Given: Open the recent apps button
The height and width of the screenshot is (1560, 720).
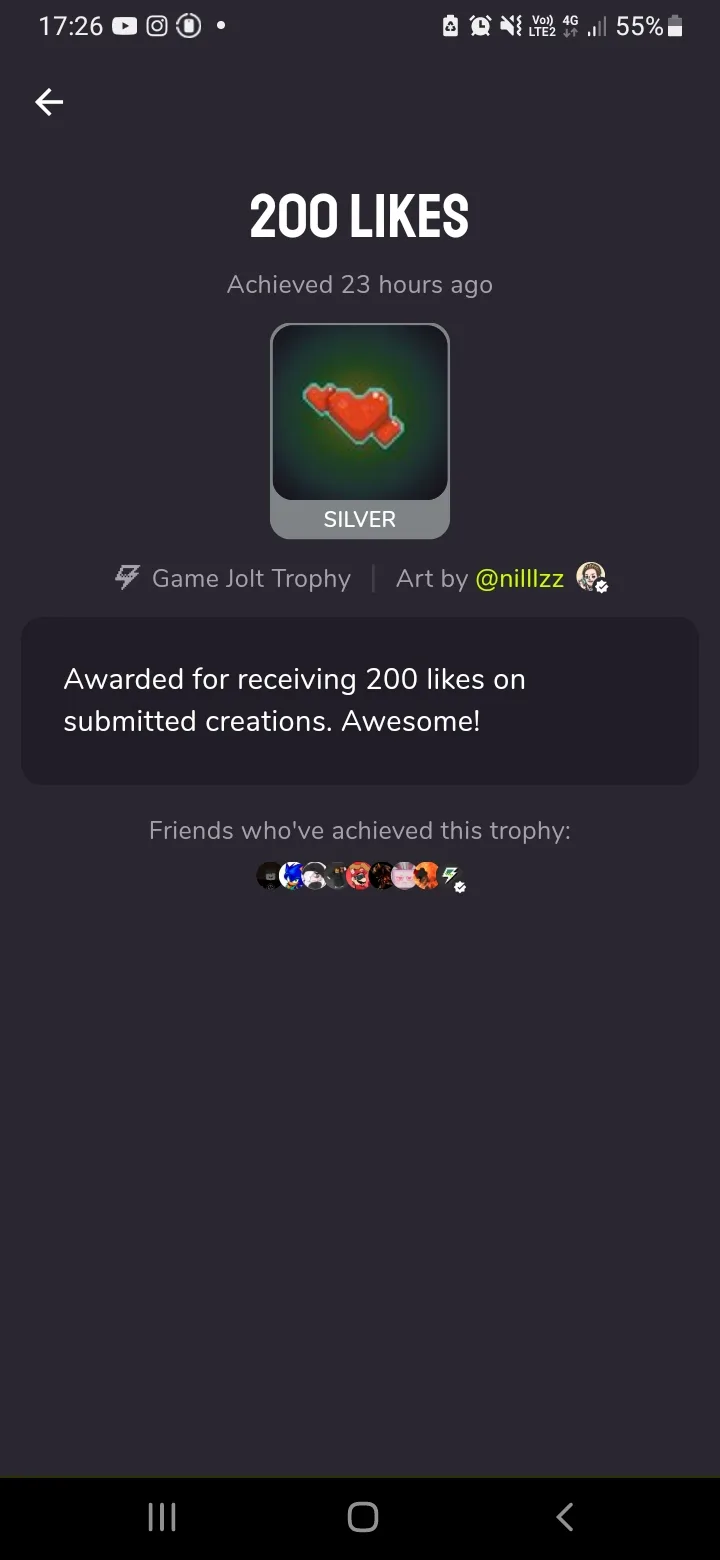Looking at the screenshot, I should pos(162,1517).
